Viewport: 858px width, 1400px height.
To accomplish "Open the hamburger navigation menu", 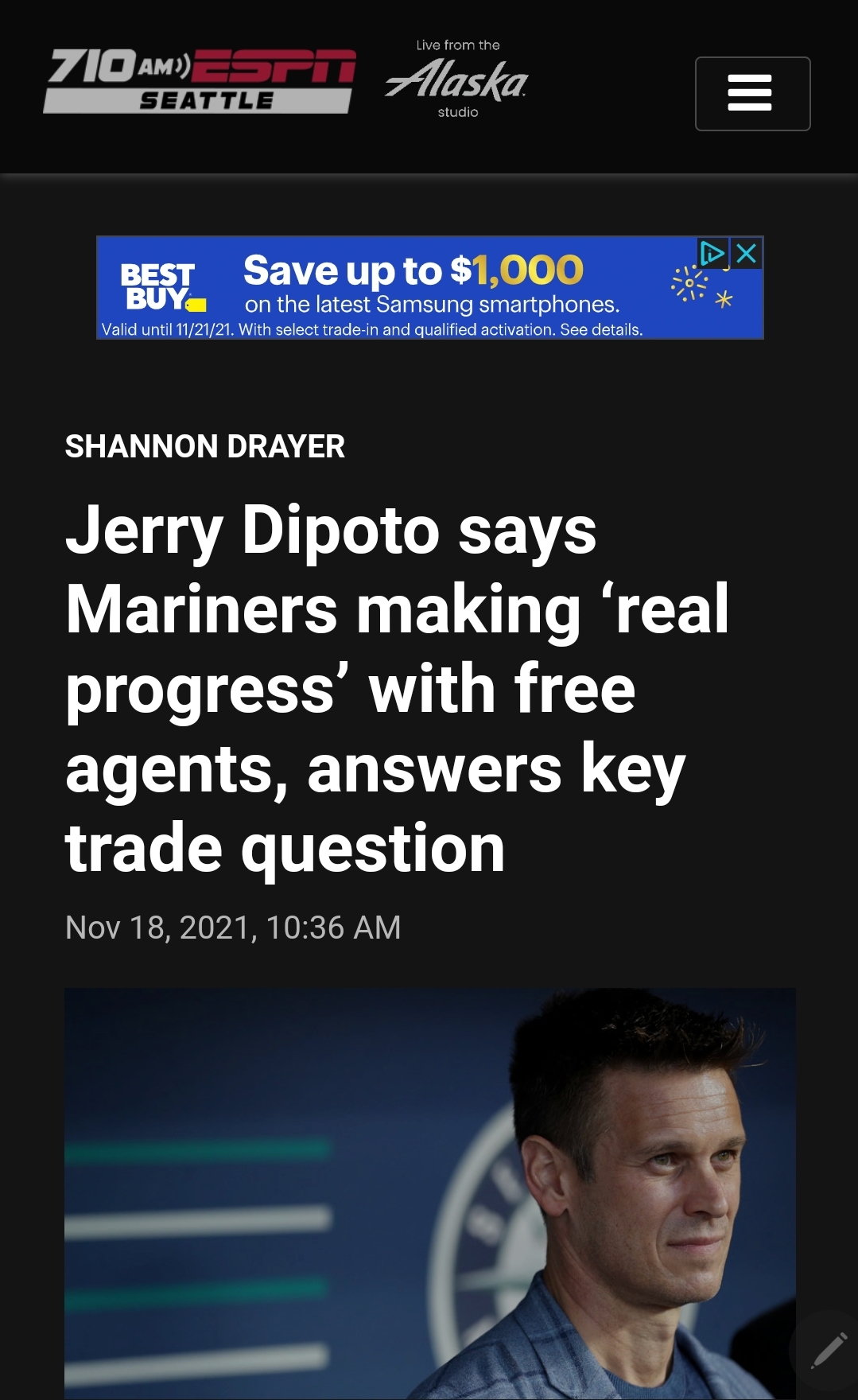I will point(752,93).
